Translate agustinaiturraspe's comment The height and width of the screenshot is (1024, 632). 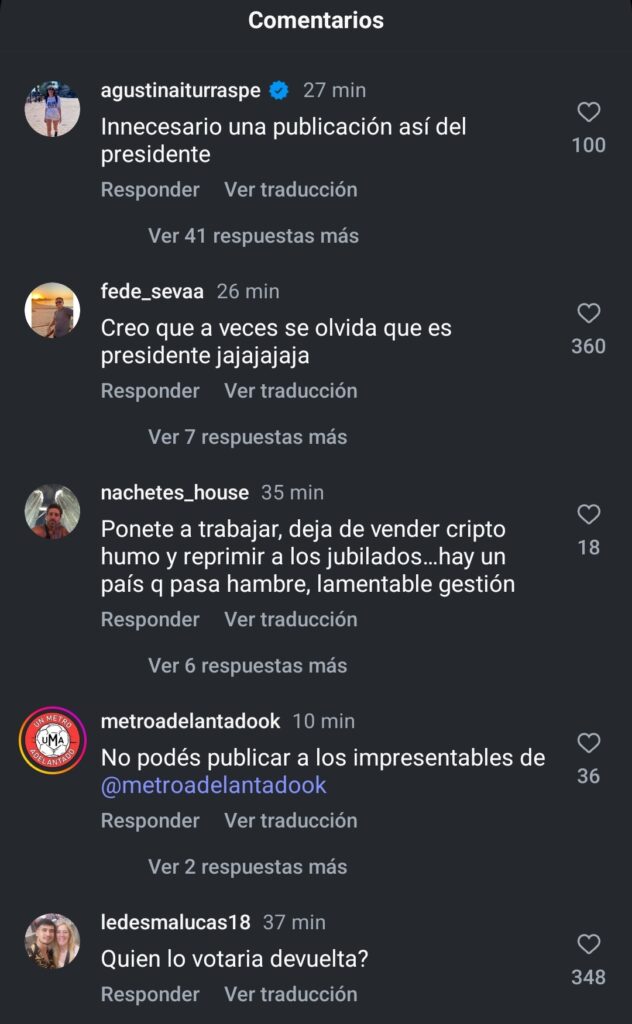pyautogui.click(x=290, y=189)
